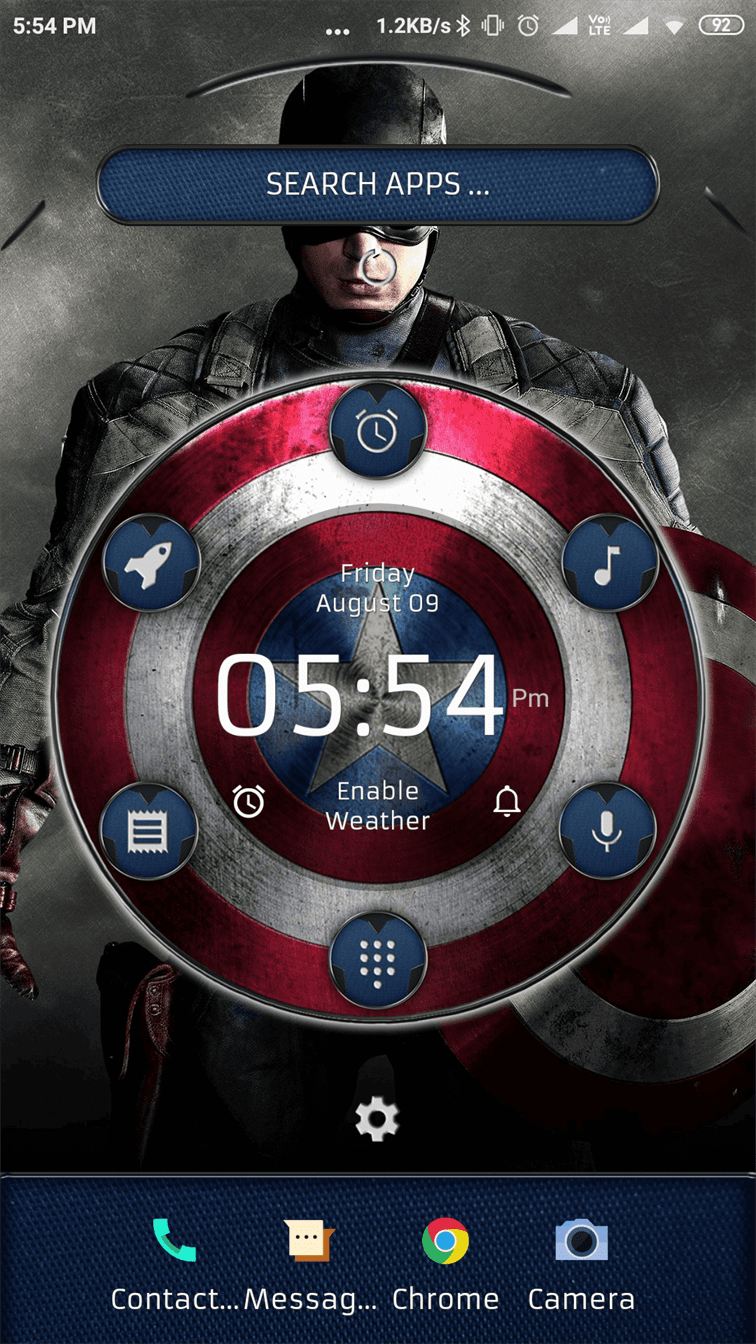The image size is (756, 1344).
Task: Open the Search Apps bar
Action: tap(377, 184)
